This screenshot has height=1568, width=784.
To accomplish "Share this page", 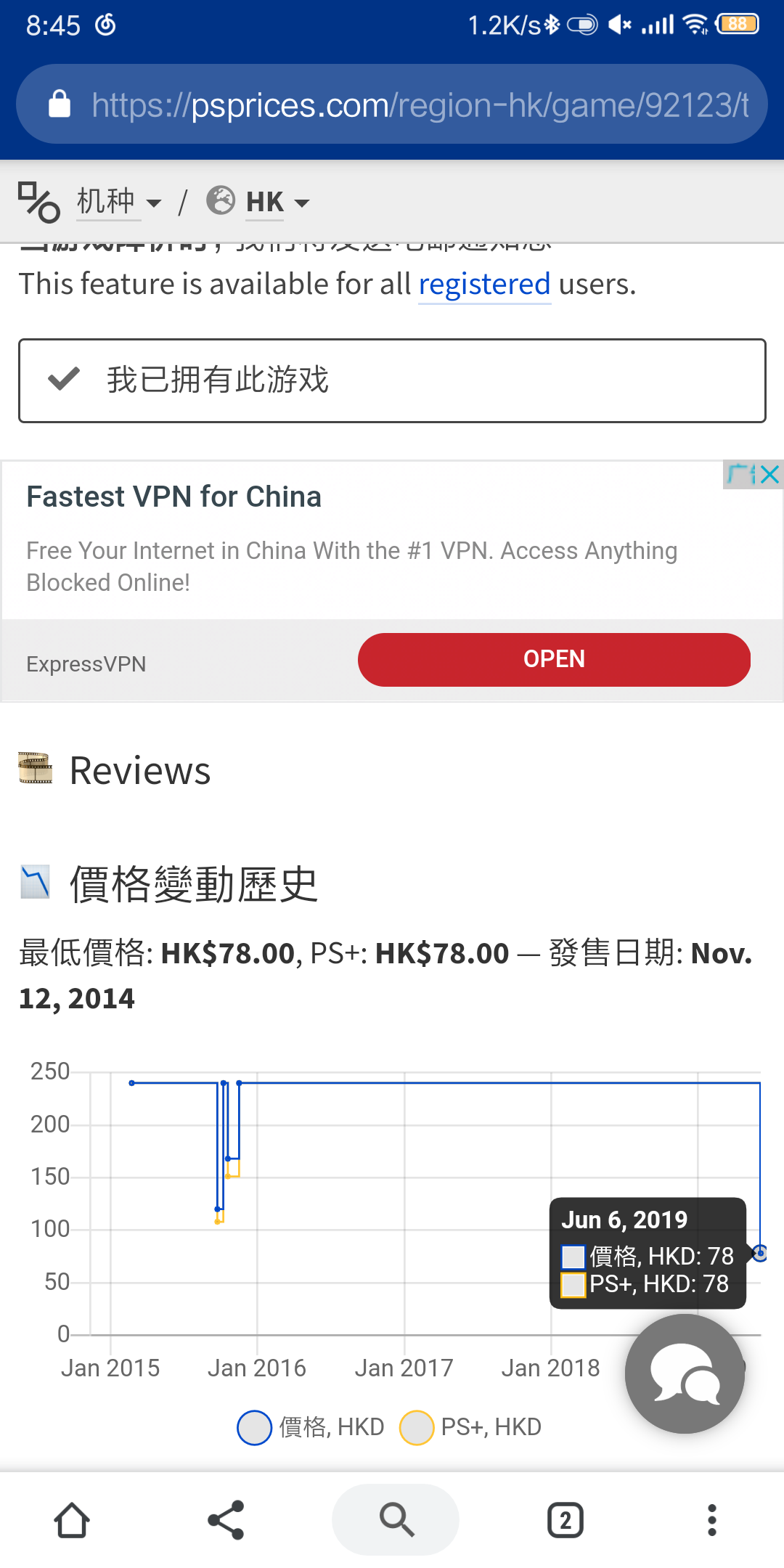I will click(226, 1520).
